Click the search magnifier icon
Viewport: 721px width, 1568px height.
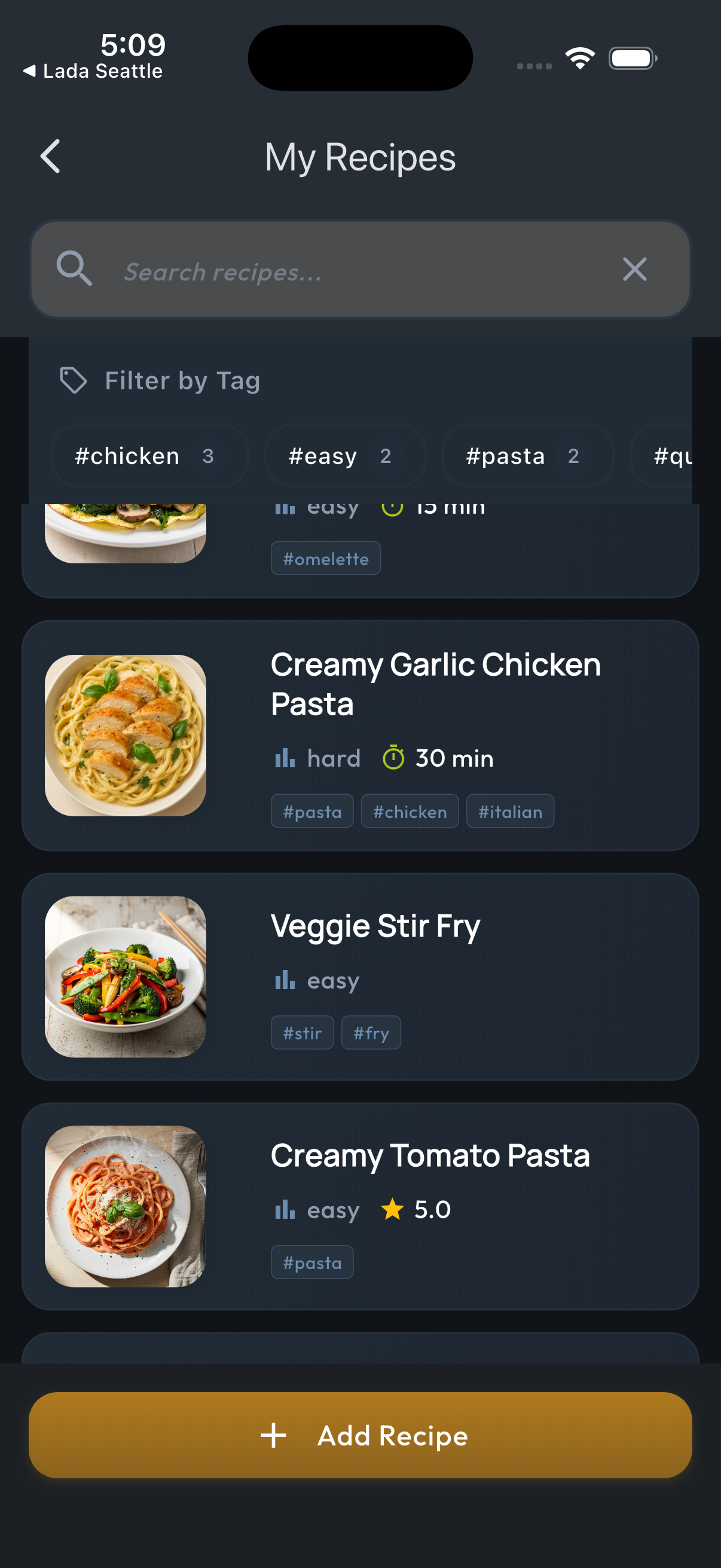coord(75,269)
